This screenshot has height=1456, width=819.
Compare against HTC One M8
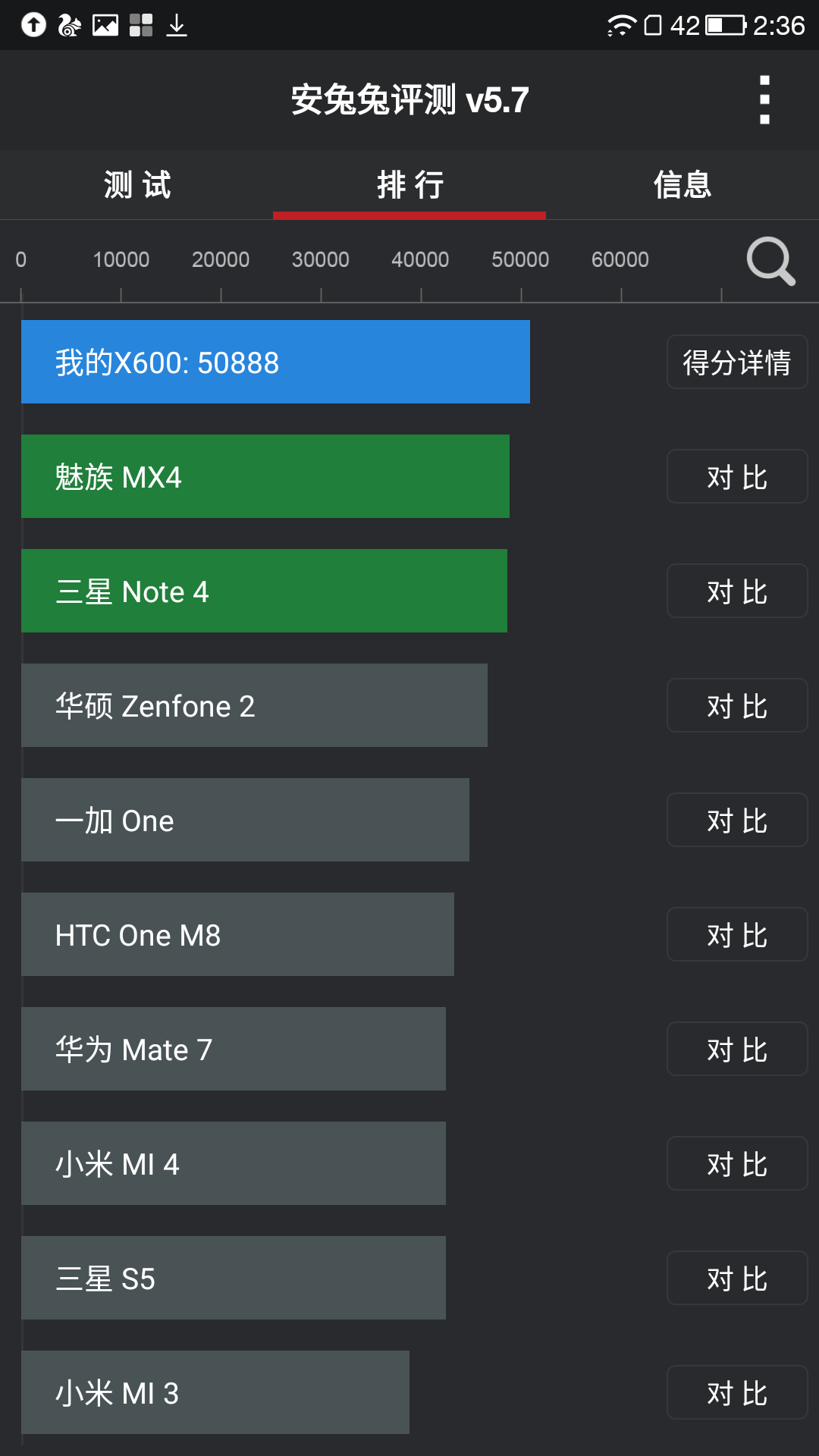(736, 935)
